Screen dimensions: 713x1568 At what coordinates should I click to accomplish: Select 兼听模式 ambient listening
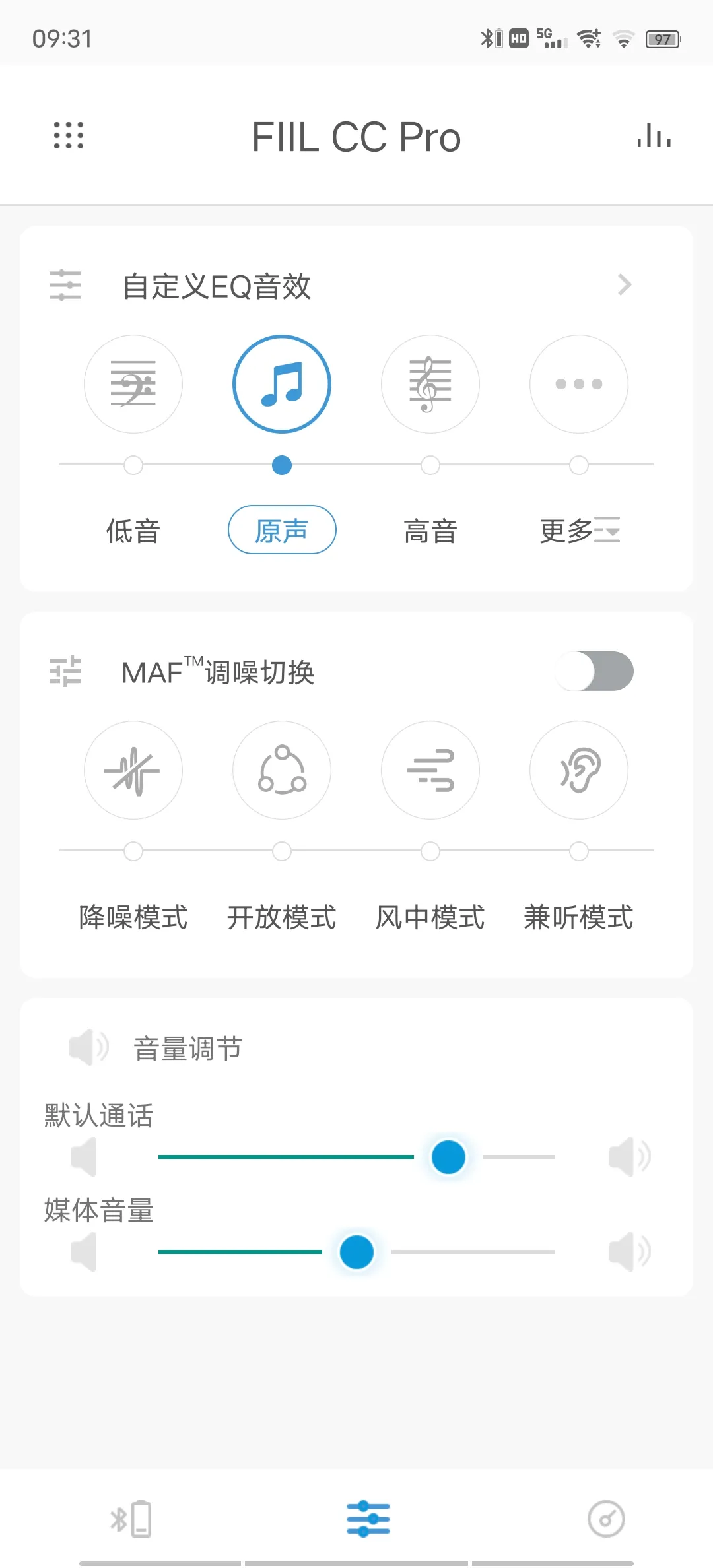[x=579, y=770]
